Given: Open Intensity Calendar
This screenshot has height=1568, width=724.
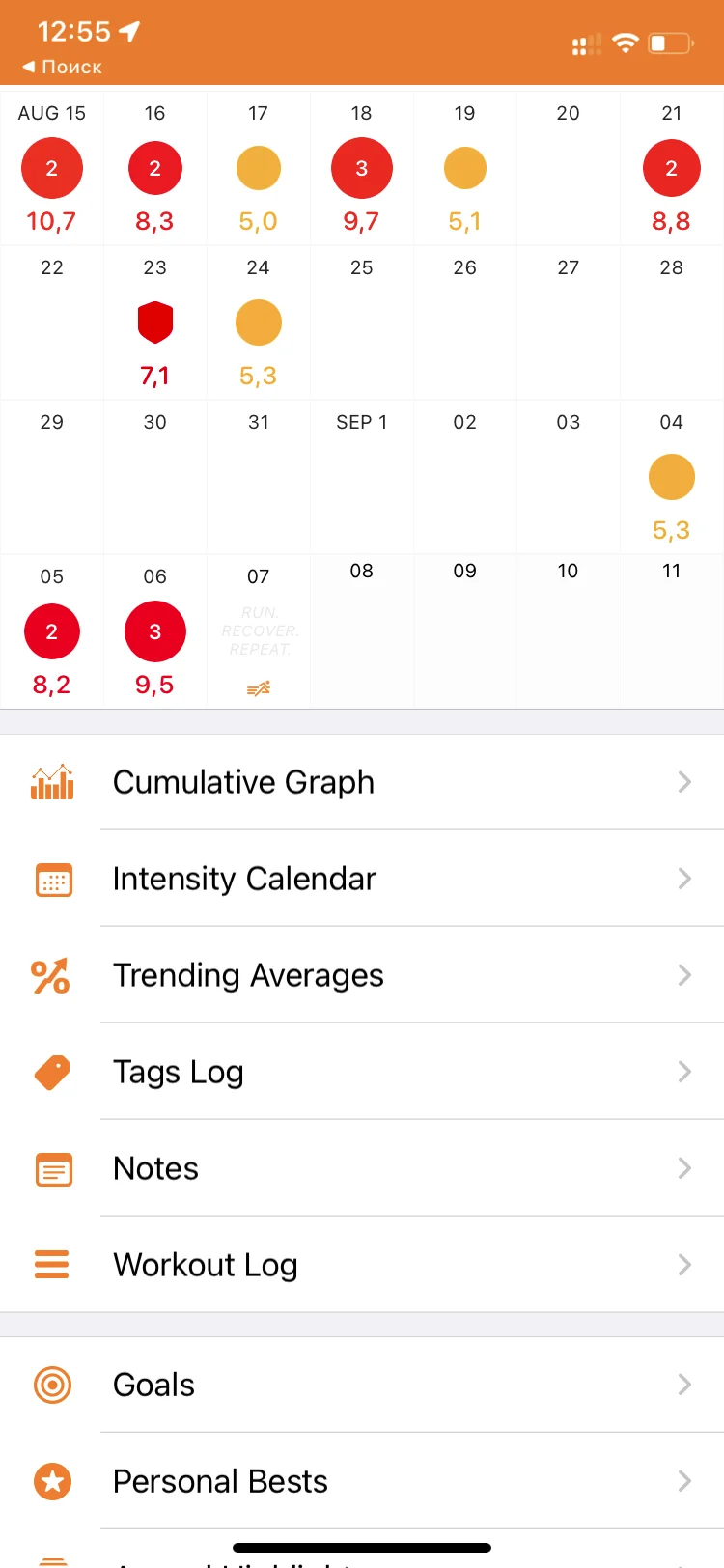Looking at the screenshot, I should coord(362,879).
